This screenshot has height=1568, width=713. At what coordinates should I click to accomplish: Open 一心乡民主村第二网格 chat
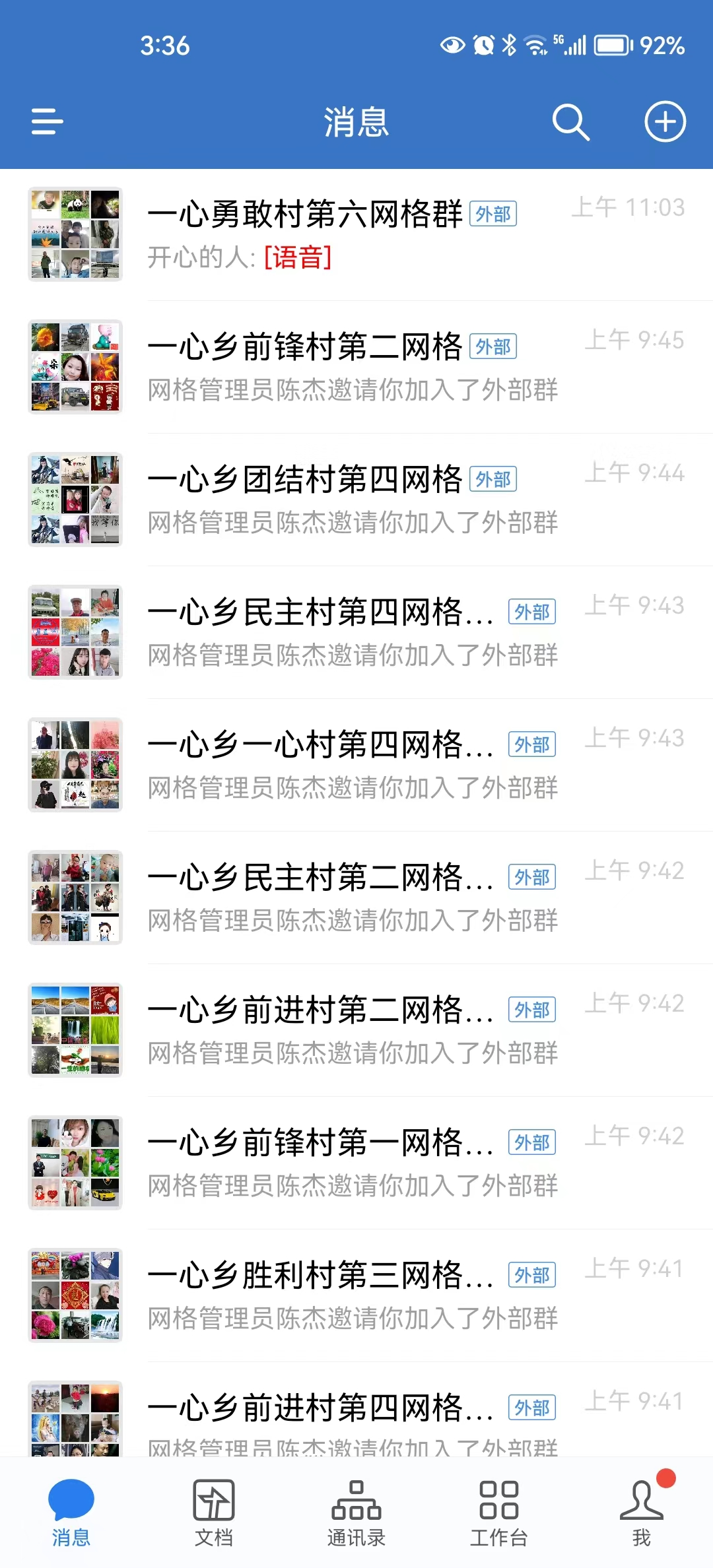click(x=356, y=898)
